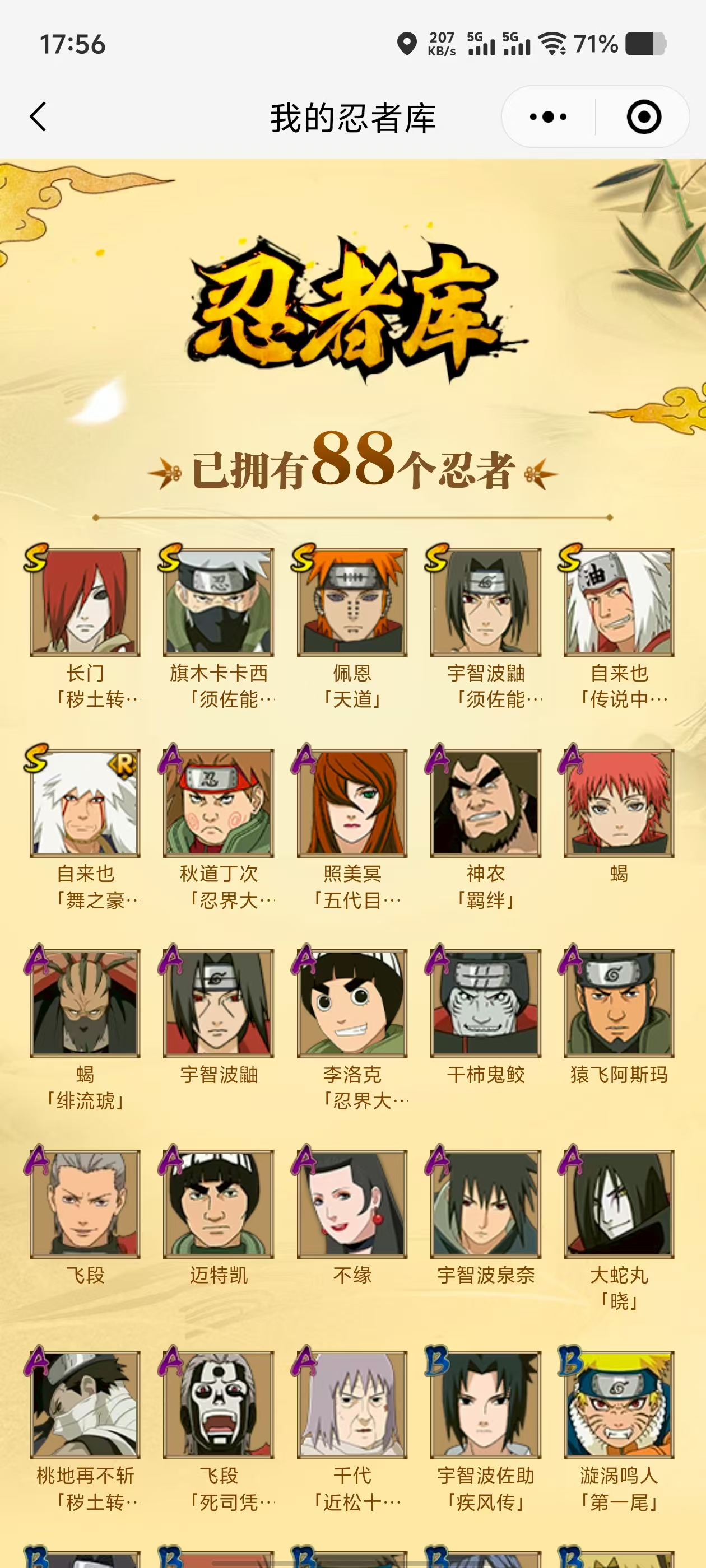Open 宇智波佐助「疾风传」ninja
The width and height of the screenshot is (706, 1568).
485,1404
